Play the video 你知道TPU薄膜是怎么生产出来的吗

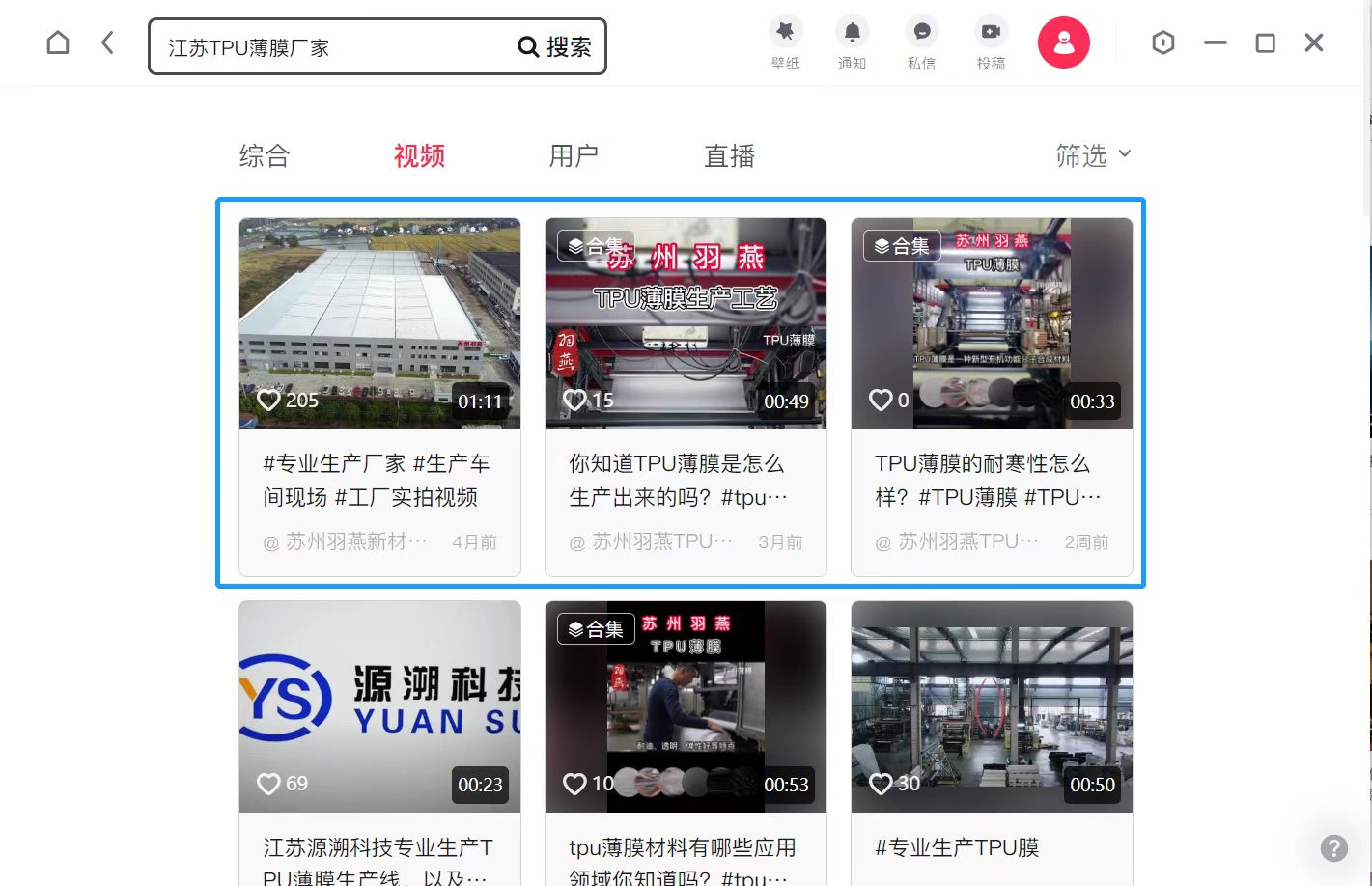686,323
